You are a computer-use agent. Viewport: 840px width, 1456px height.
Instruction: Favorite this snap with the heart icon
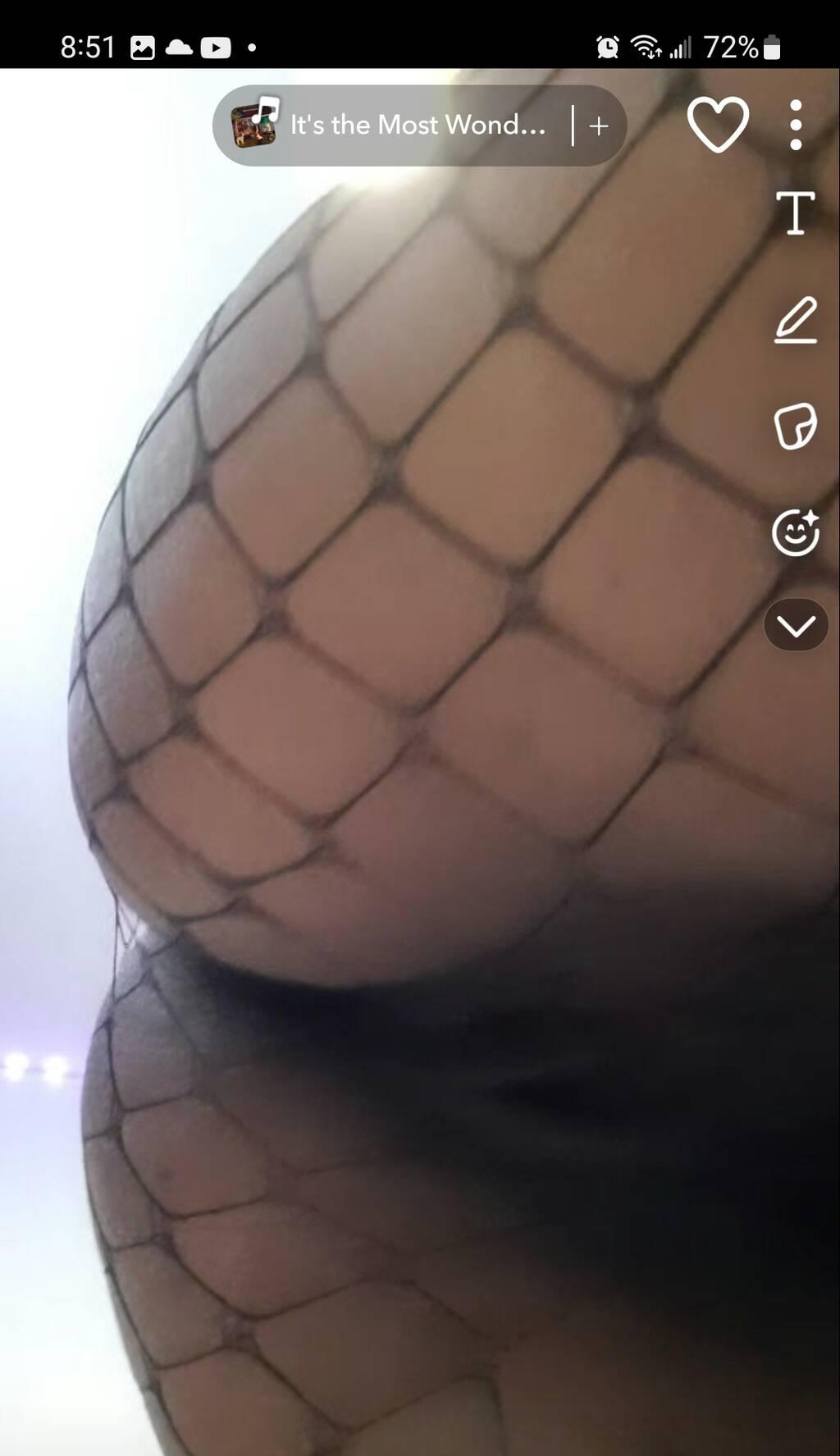718,125
